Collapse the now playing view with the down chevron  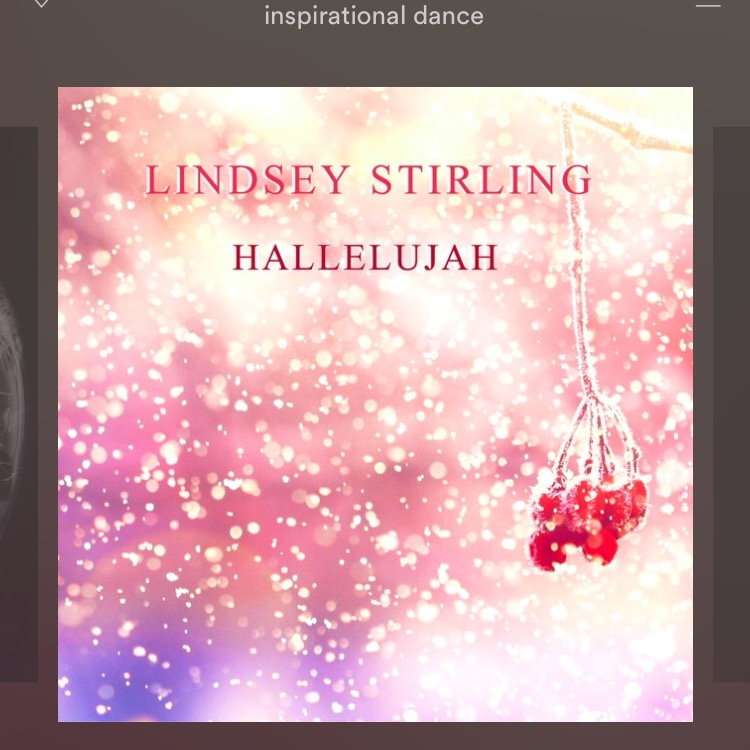[41, 3]
